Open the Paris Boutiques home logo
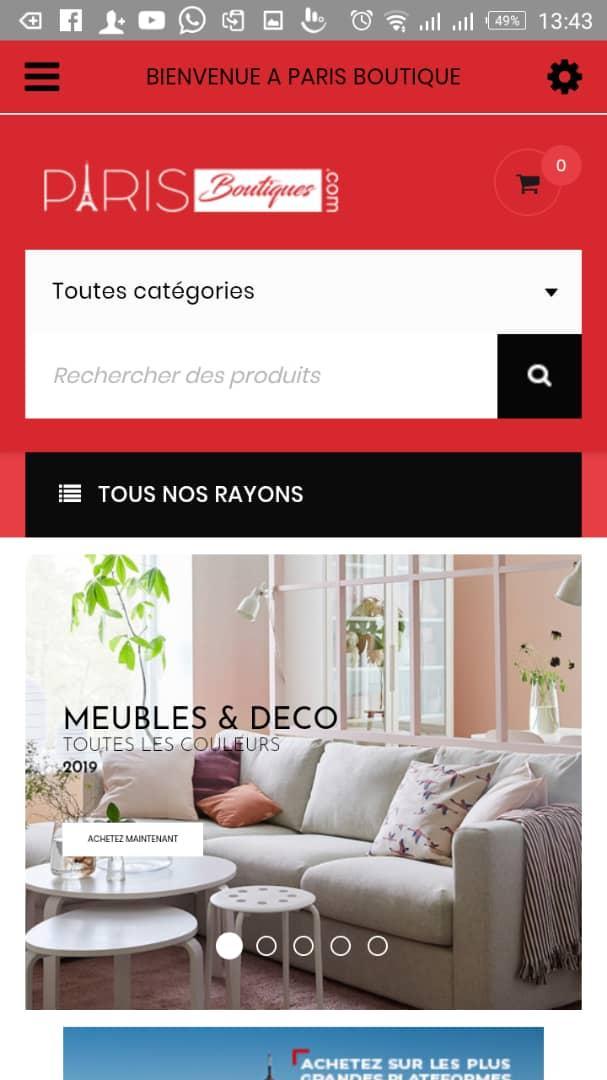607x1080 pixels. click(192, 189)
